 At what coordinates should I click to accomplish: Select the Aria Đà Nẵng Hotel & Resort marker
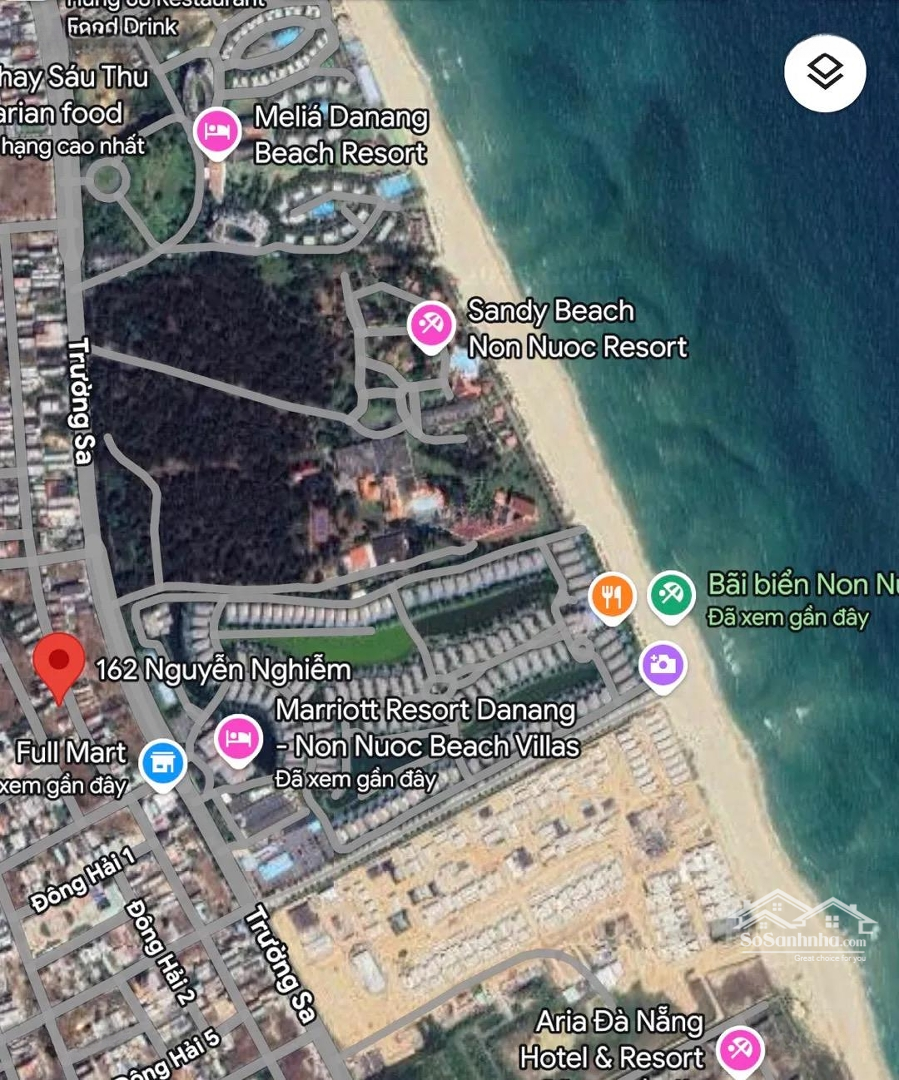point(741,1051)
